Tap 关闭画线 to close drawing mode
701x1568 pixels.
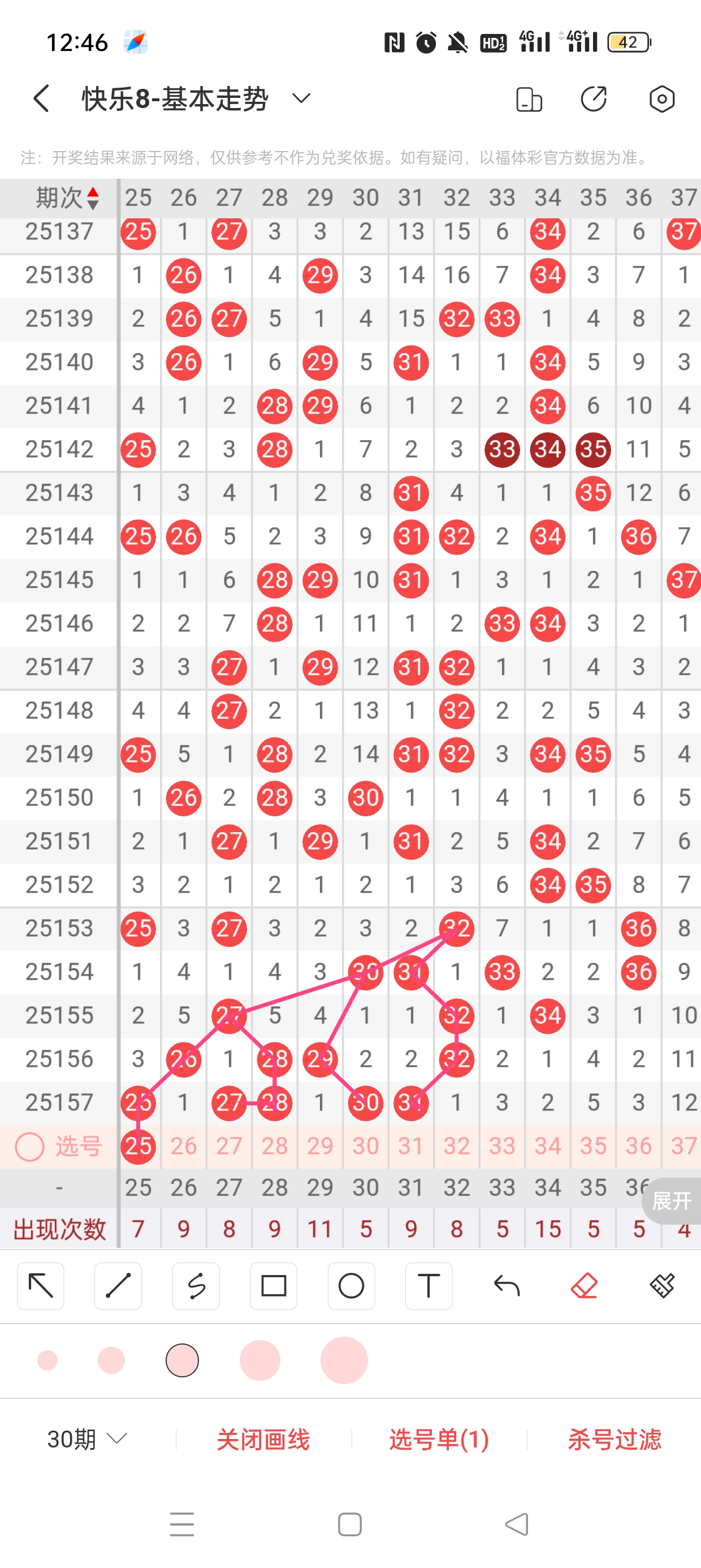263,1439
